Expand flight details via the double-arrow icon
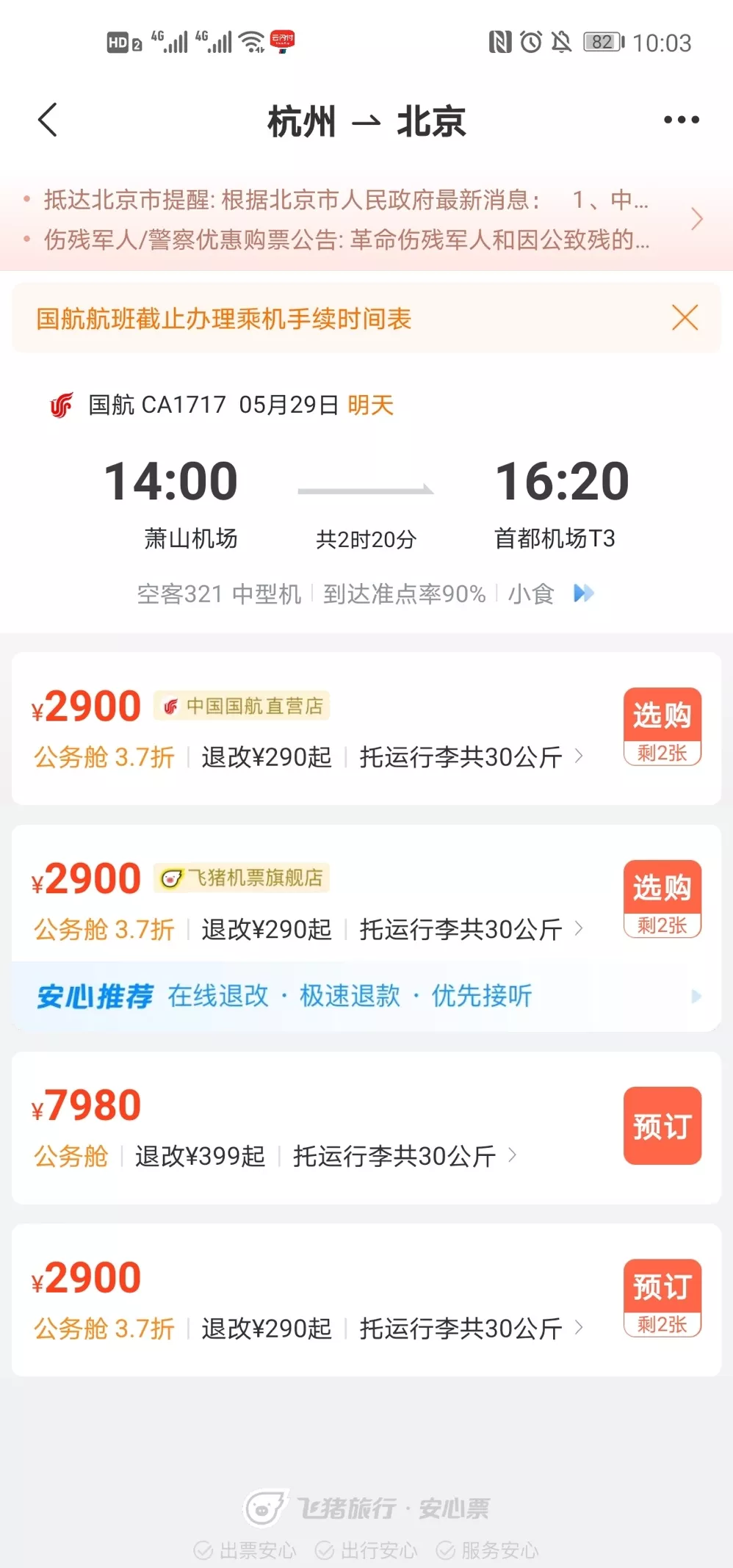 click(x=583, y=593)
